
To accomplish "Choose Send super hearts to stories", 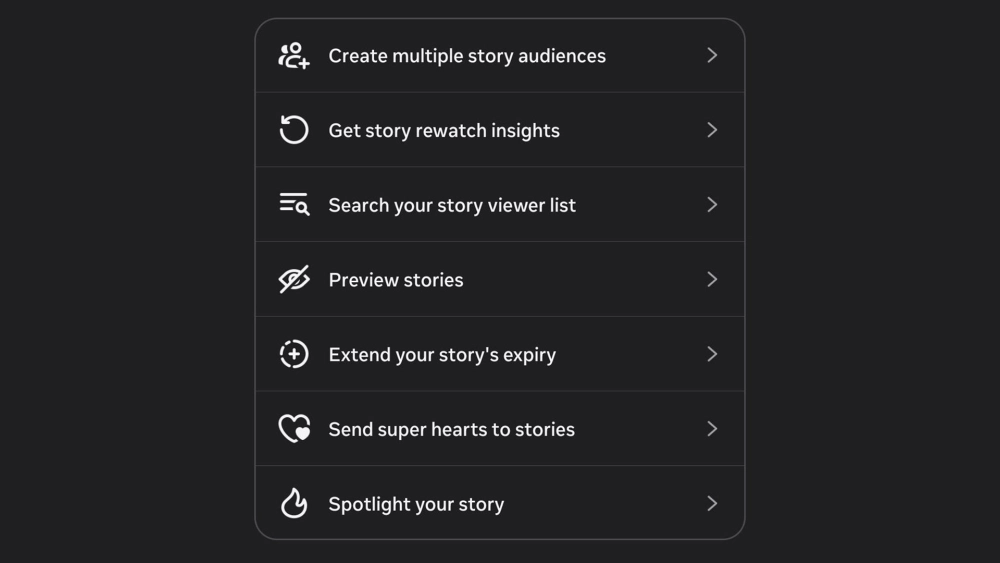I will pos(451,430).
